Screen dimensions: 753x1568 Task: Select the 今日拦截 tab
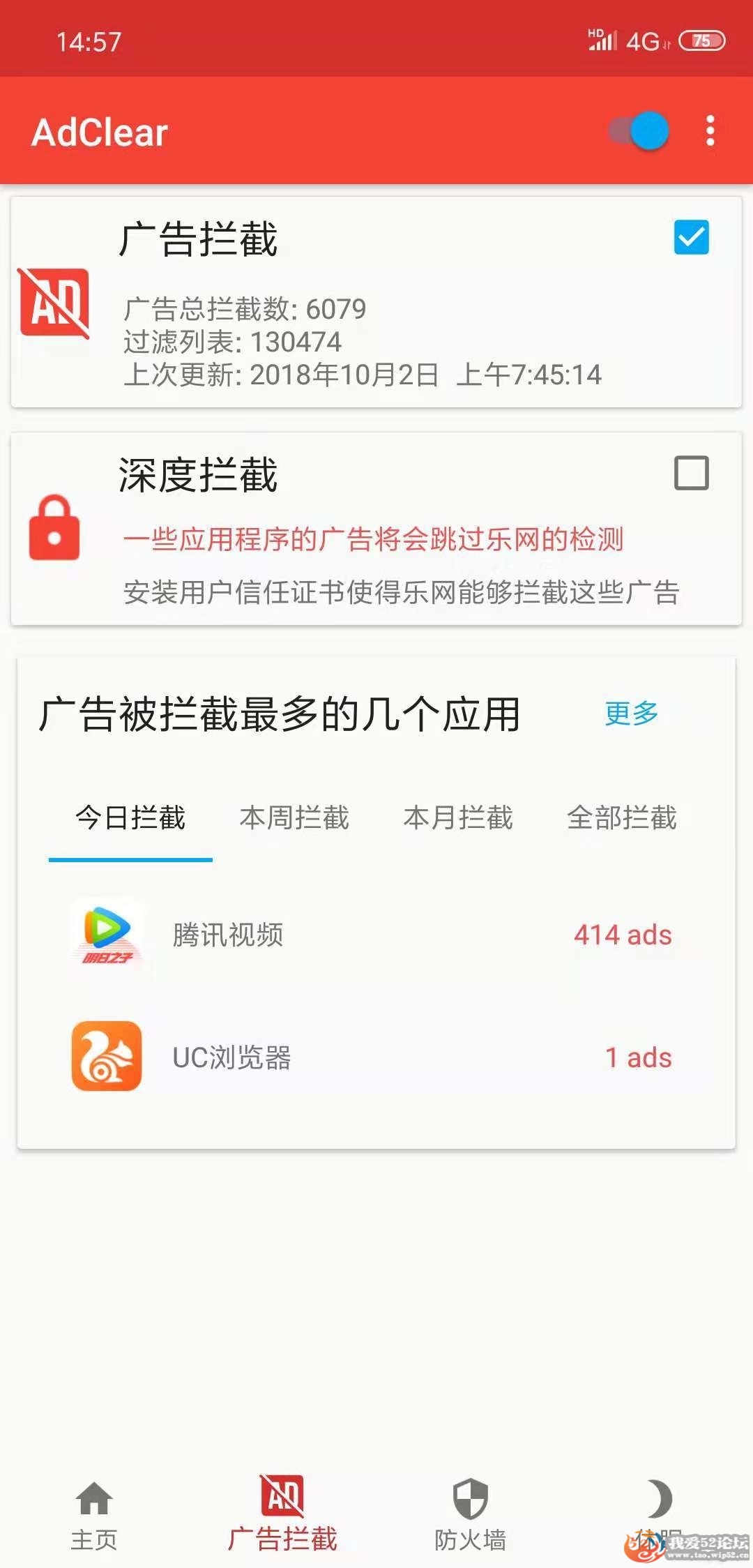[130, 817]
